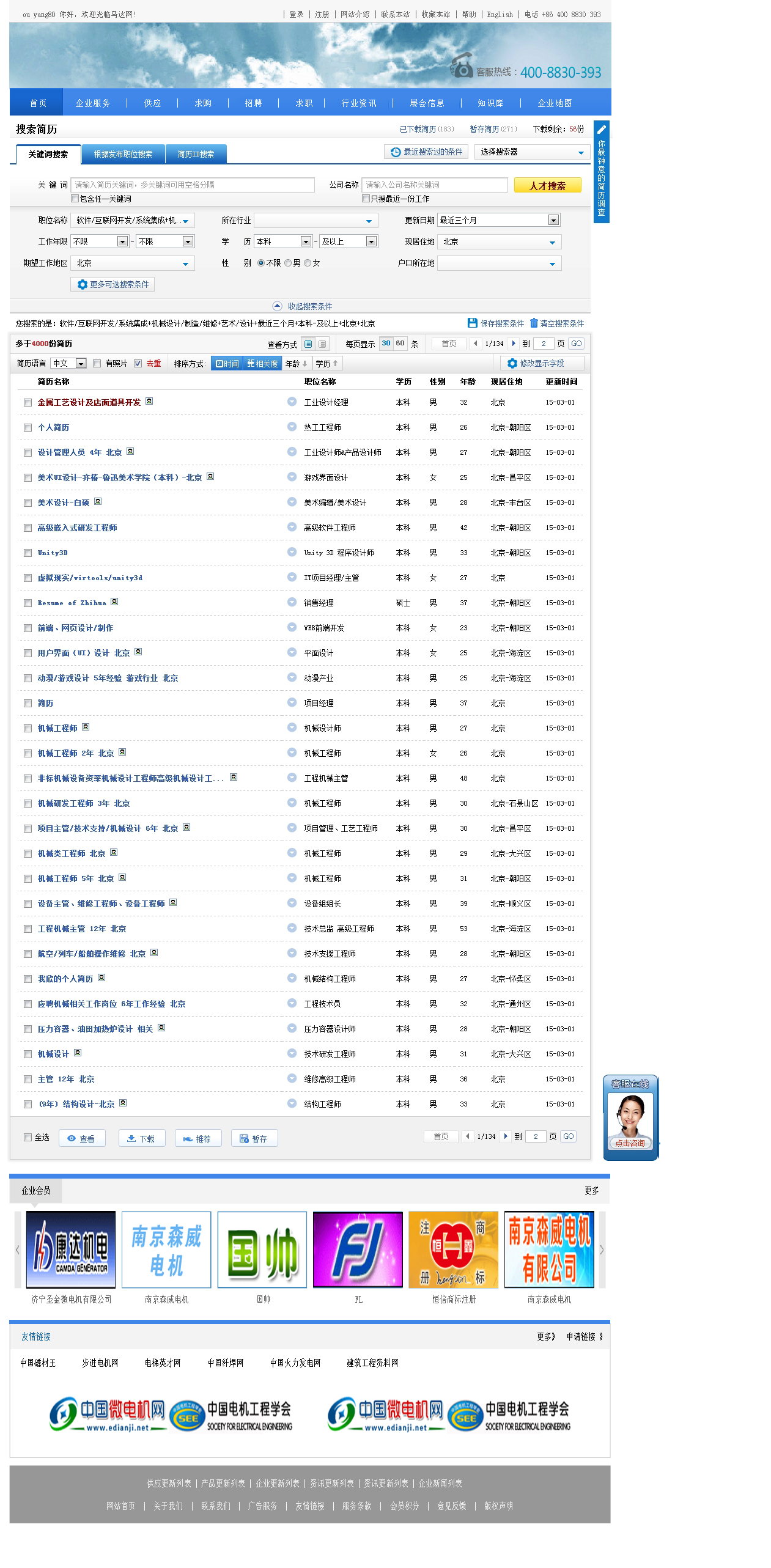Focus the 关键词 keyword input field
The image size is (771, 1568).
(x=193, y=185)
